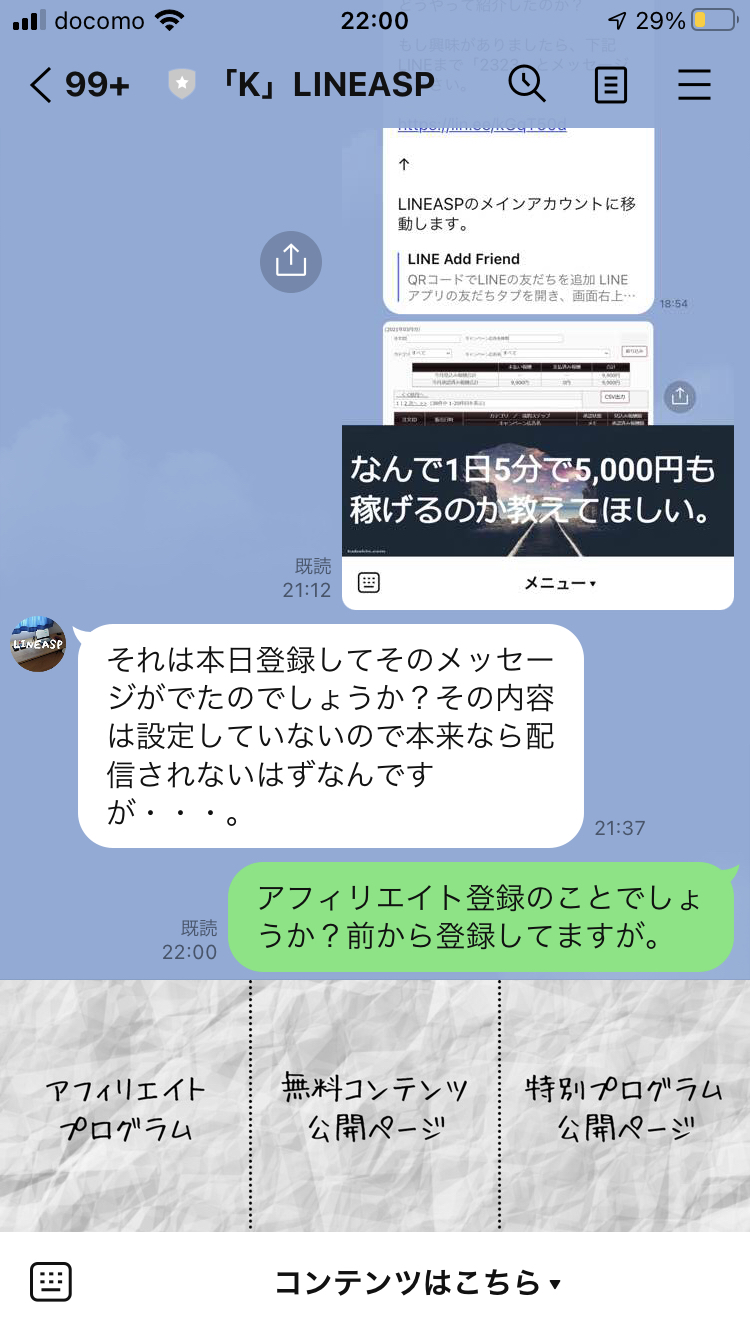Share the forwarded LINEASP message
Image resolution: width=750 pixels, height=1334 pixels.
[x=291, y=262]
